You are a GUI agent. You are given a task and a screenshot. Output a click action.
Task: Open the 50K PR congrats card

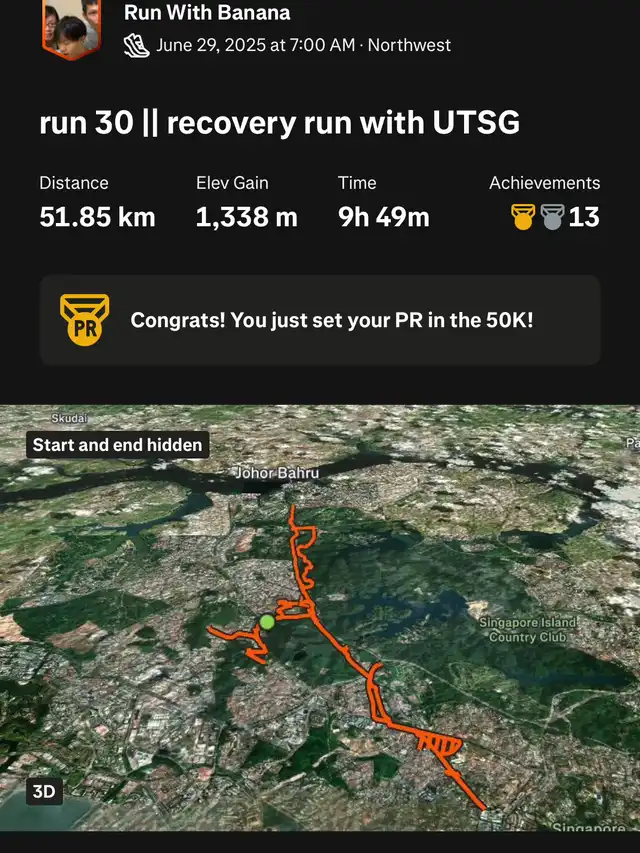coord(320,320)
